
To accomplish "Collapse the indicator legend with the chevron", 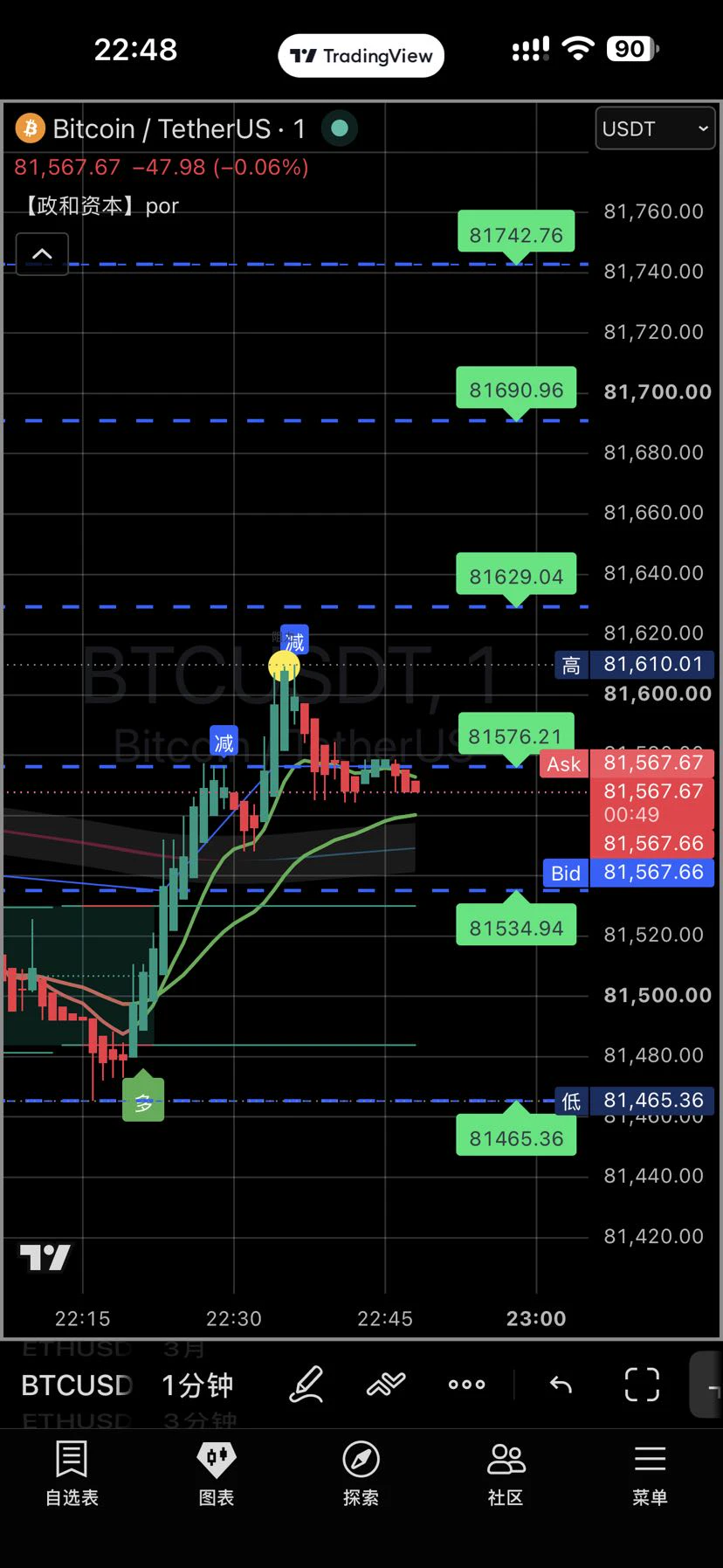I will pos(42,254).
